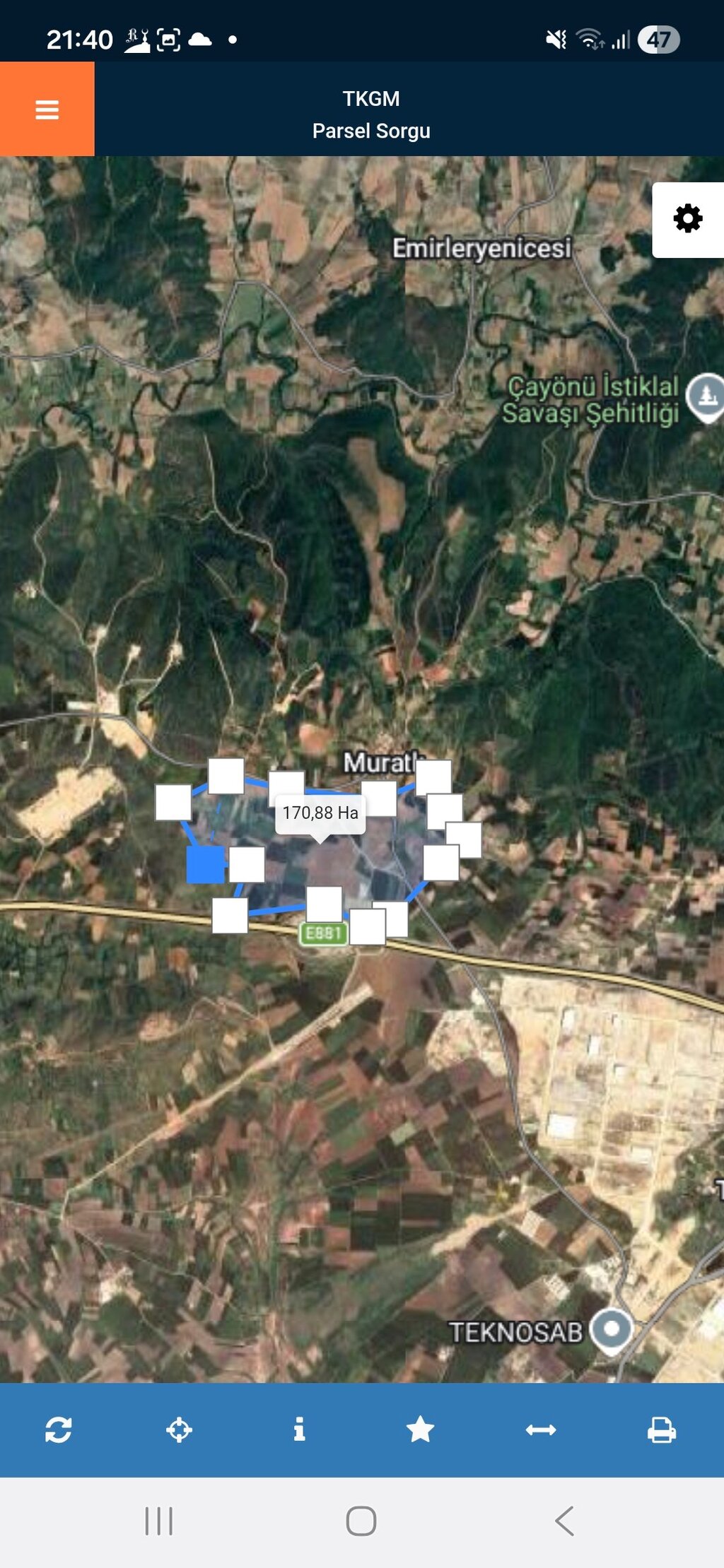Open the TEKNOSAB map marker
The width and height of the screenshot is (724, 1568).
coord(612,1330)
